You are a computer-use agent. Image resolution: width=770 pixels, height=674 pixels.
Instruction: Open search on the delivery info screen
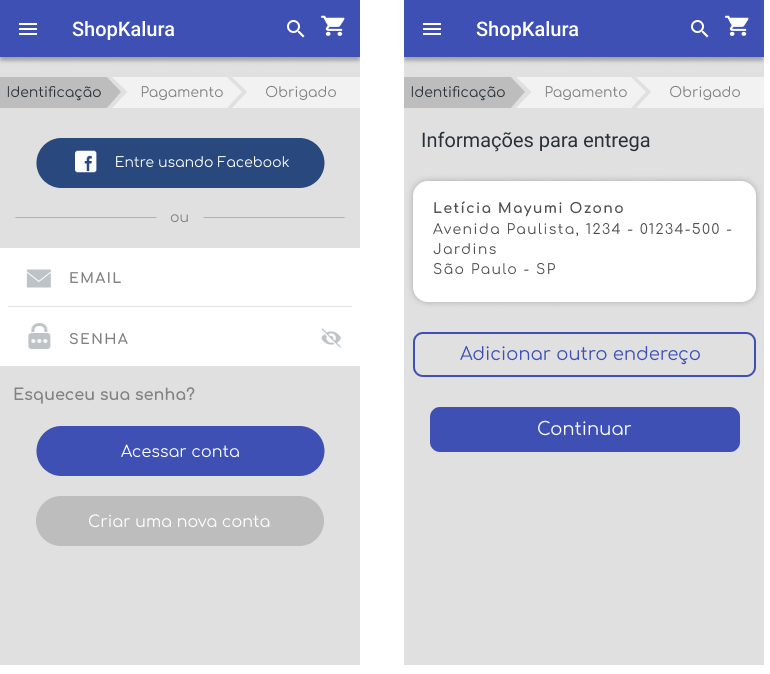click(699, 29)
